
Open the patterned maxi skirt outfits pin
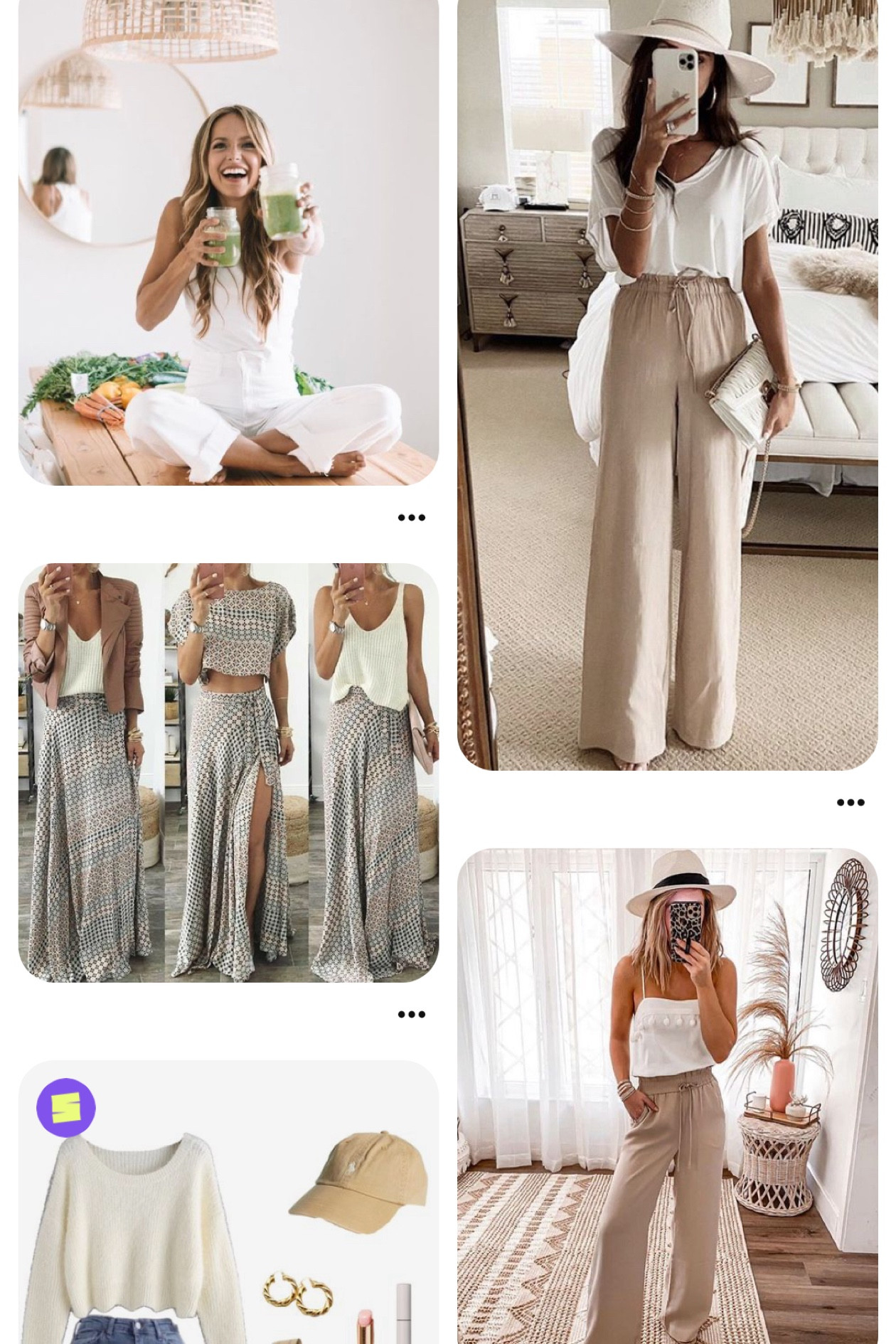tap(228, 772)
